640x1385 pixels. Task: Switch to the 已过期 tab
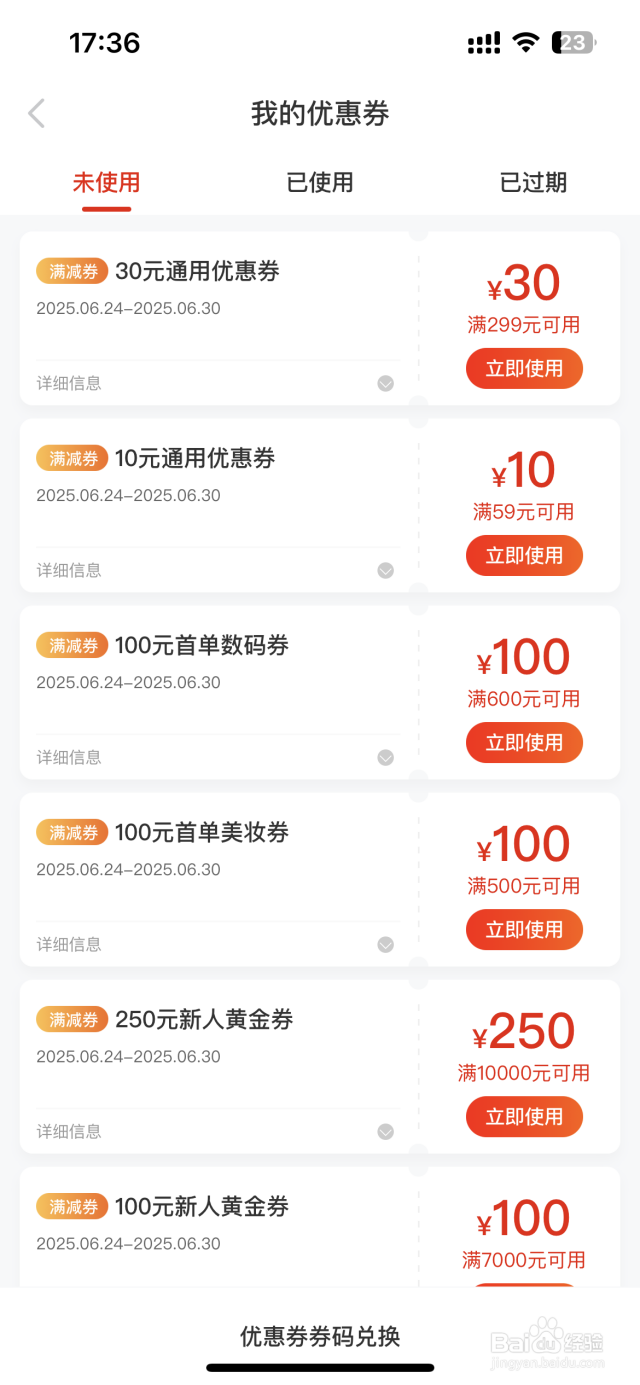[533, 182]
